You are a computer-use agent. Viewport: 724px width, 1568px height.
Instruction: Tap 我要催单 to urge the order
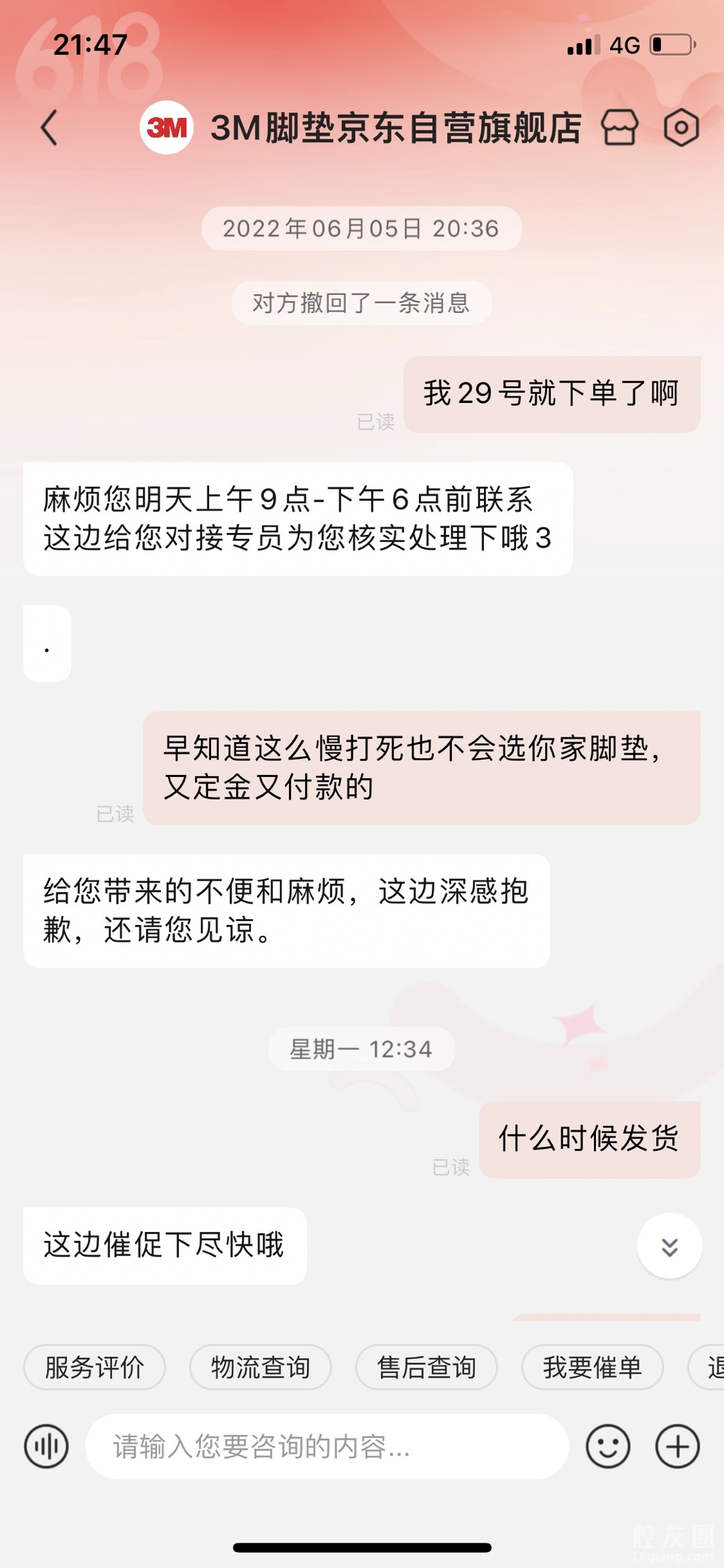pyautogui.click(x=593, y=1367)
